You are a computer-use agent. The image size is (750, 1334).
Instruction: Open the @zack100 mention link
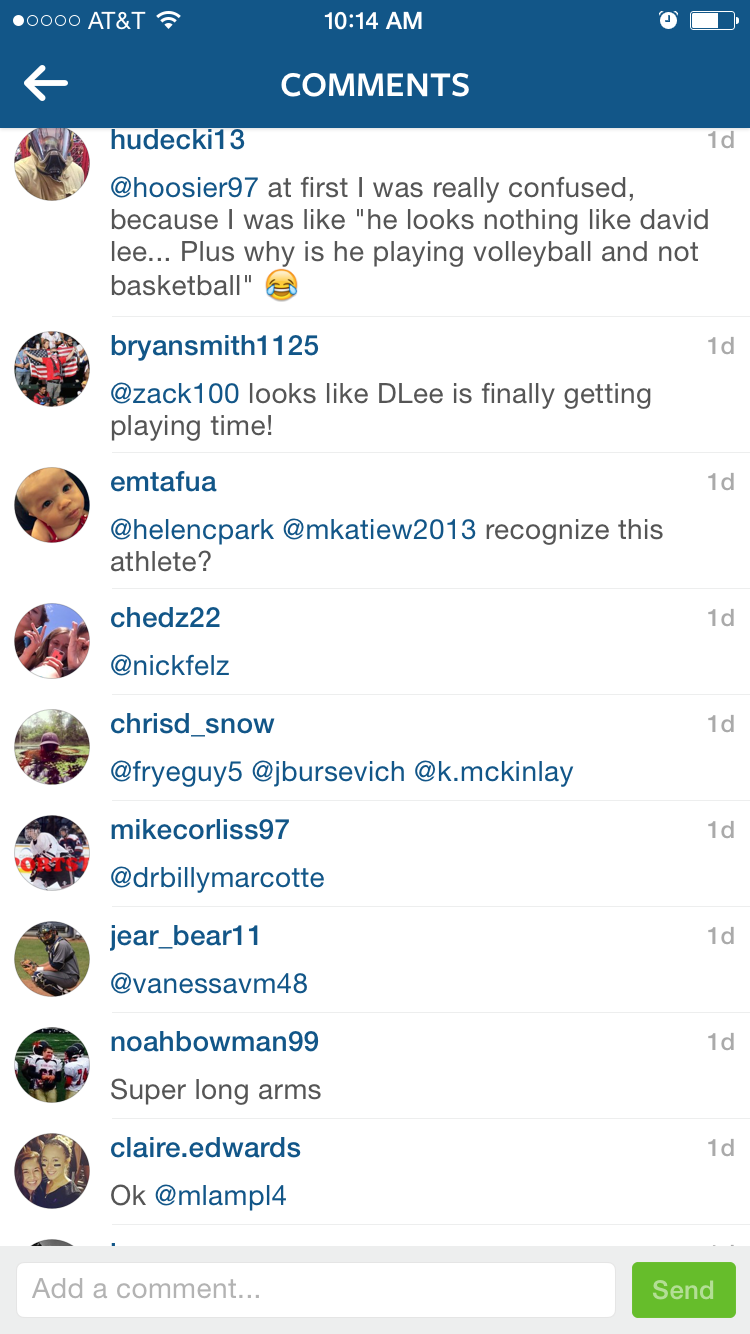tap(175, 394)
